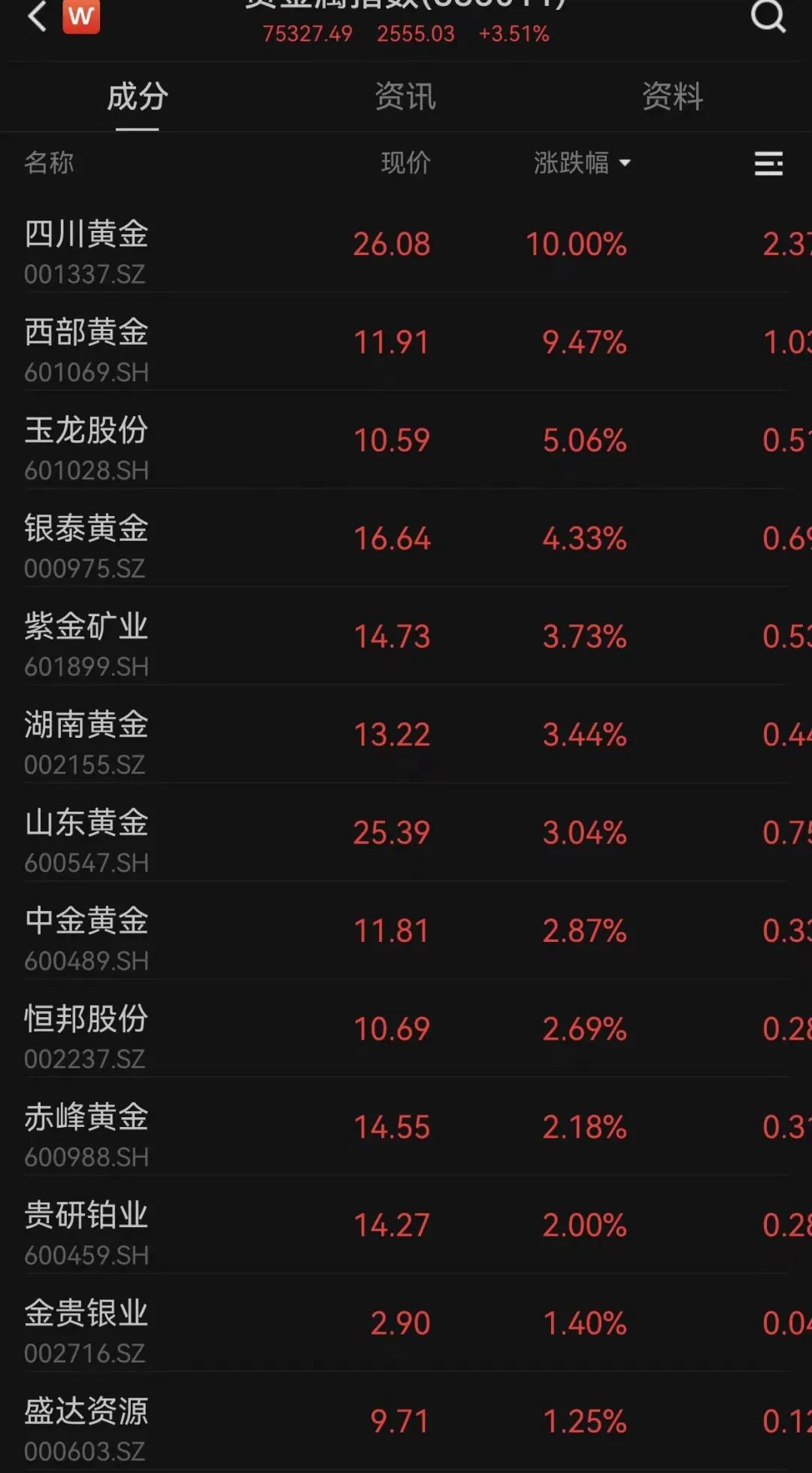Switch to the 资料 tab
The image size is (812, 1473).
[672, 97]
